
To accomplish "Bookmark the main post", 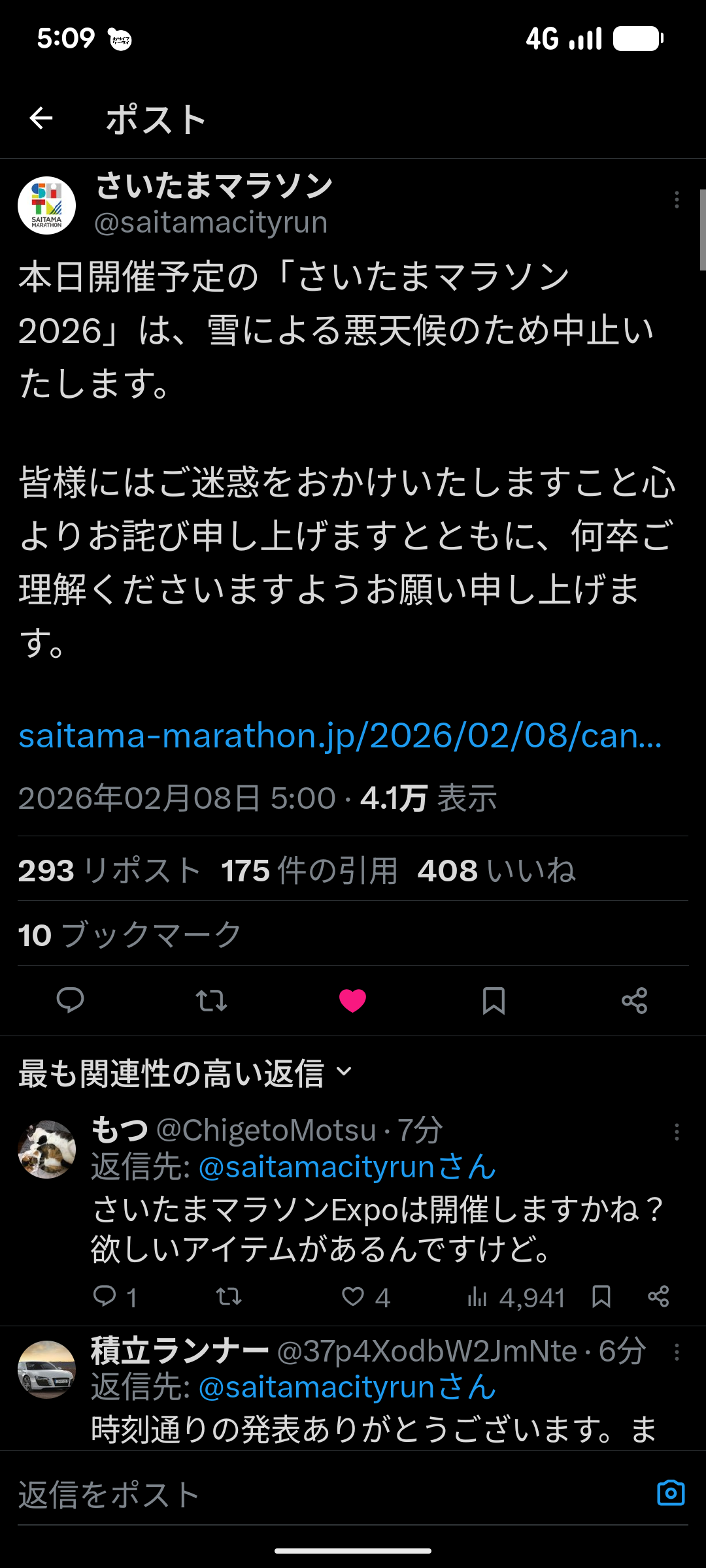I will coord(494,1000).
